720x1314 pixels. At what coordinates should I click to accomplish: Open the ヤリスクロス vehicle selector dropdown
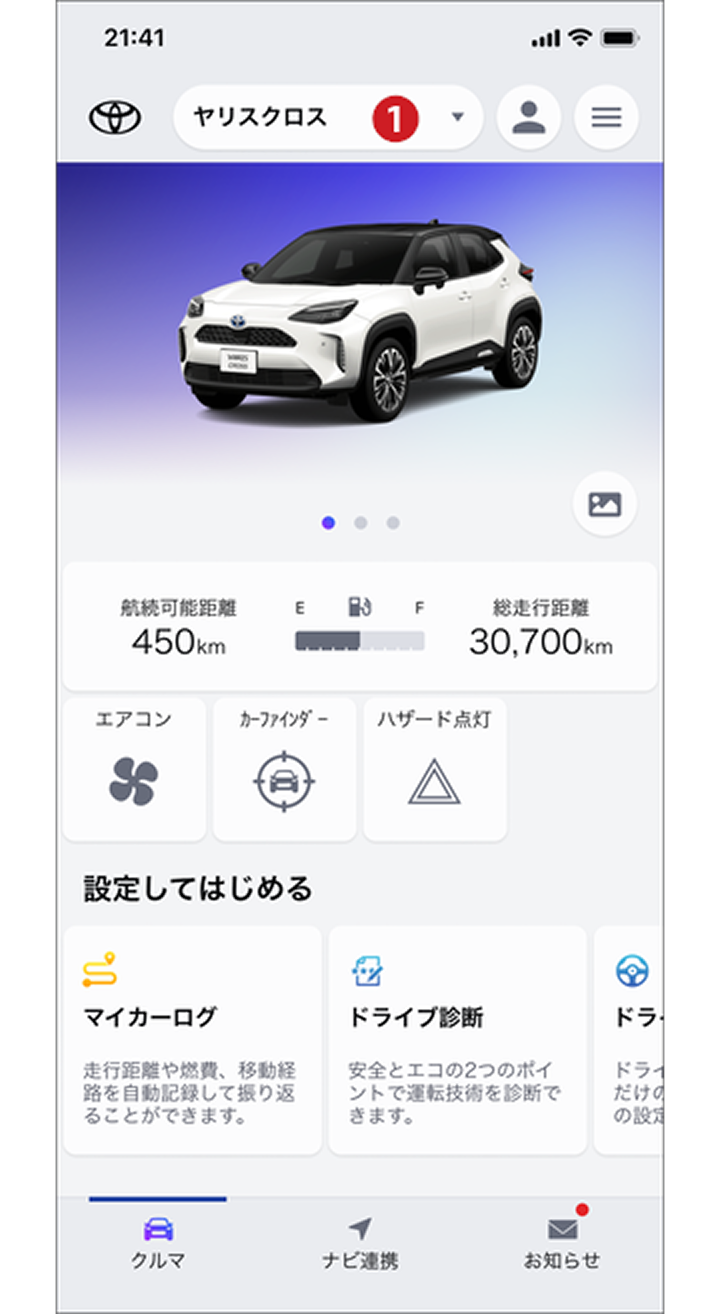328,118
